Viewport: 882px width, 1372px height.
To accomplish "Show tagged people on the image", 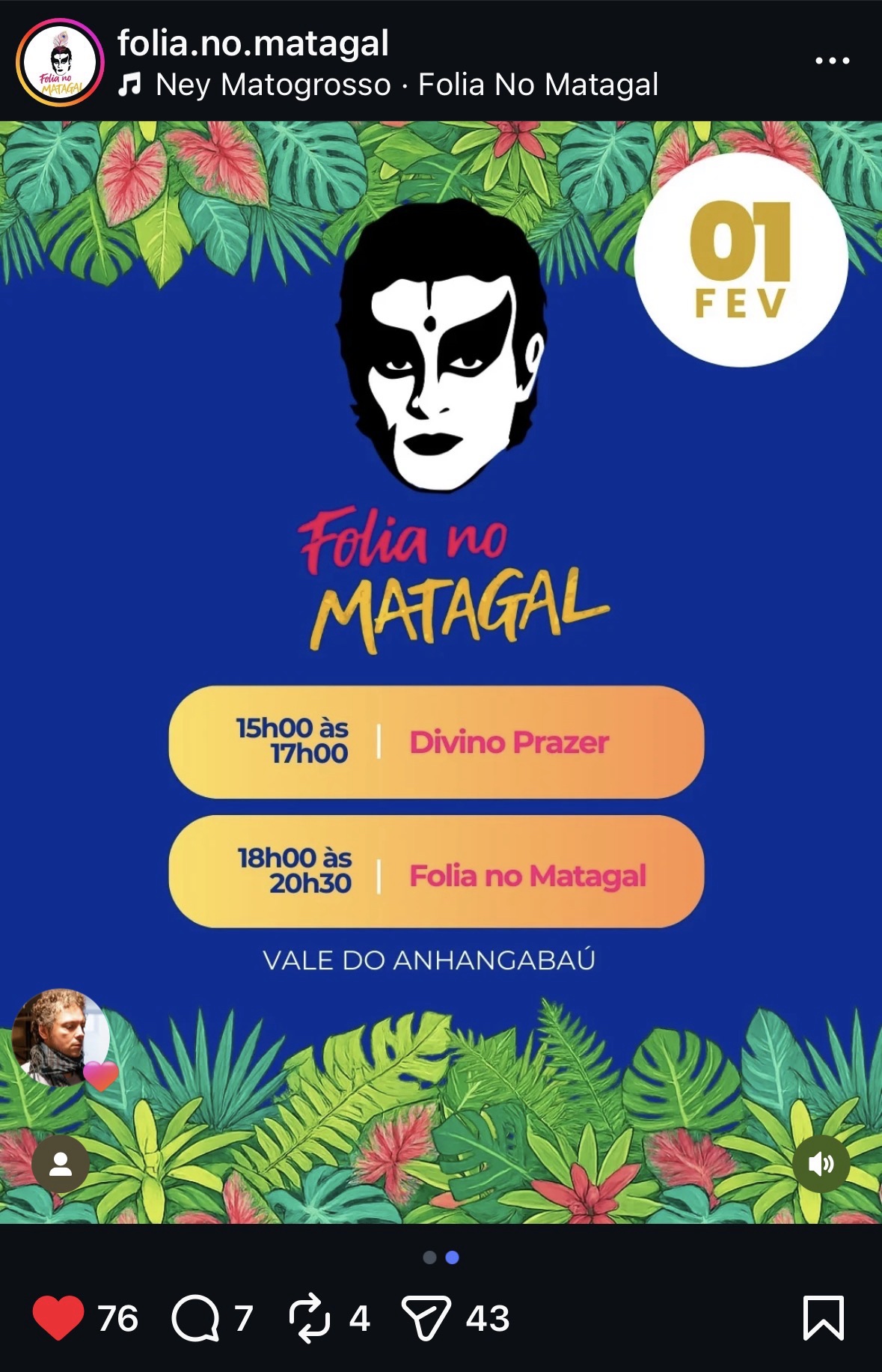I will tap(61, 1164).
